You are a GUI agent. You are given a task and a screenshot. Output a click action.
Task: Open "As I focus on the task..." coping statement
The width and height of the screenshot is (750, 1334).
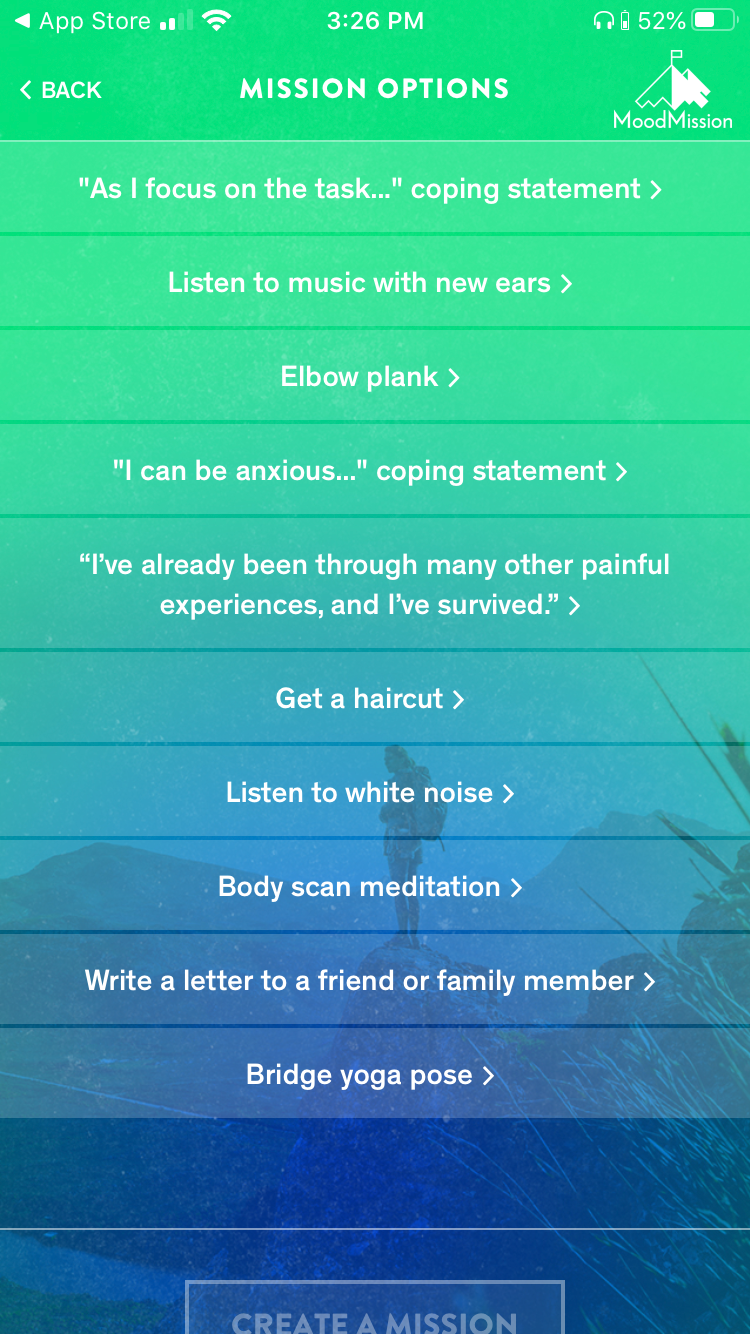[375, 189]
